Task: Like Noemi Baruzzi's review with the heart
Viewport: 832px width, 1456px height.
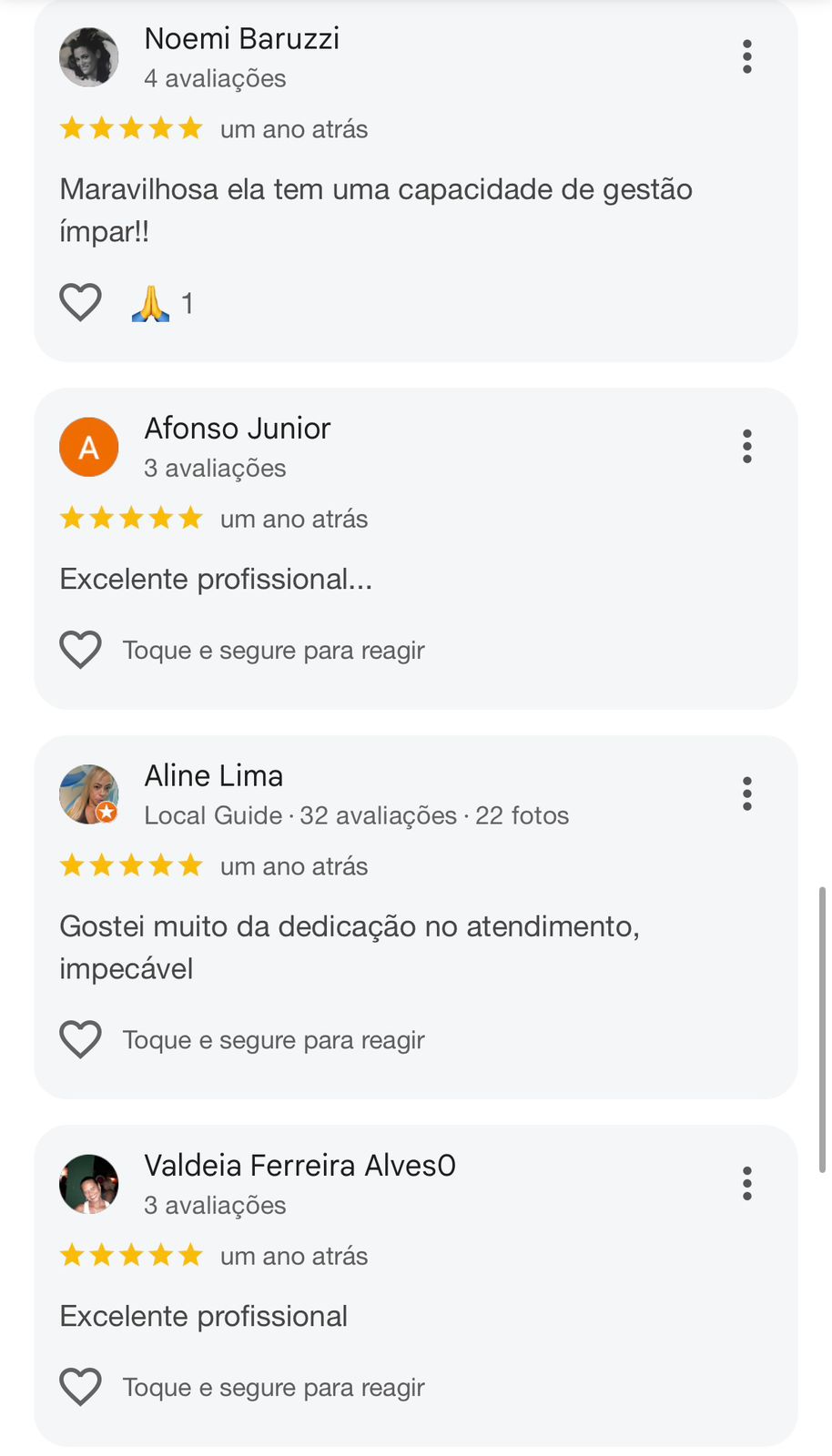Action: click(80, 302)
